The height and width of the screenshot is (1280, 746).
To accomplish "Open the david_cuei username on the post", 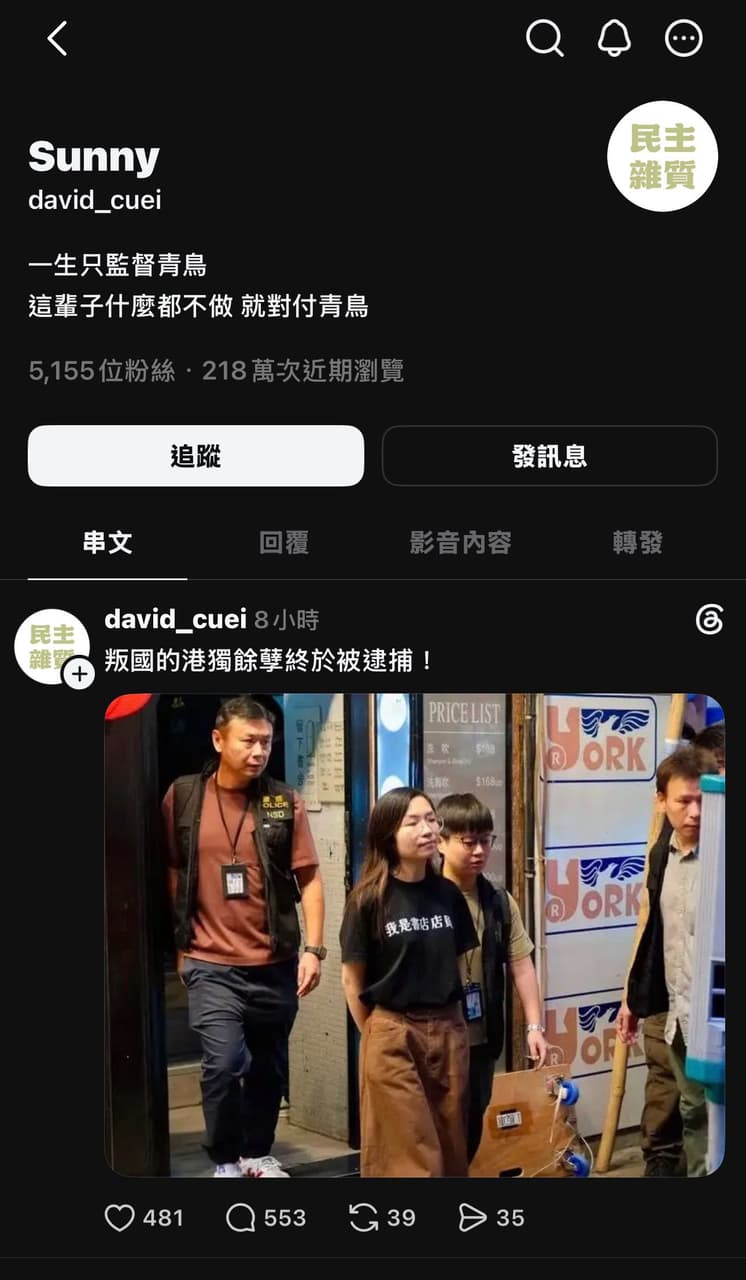I will (176, 620).
